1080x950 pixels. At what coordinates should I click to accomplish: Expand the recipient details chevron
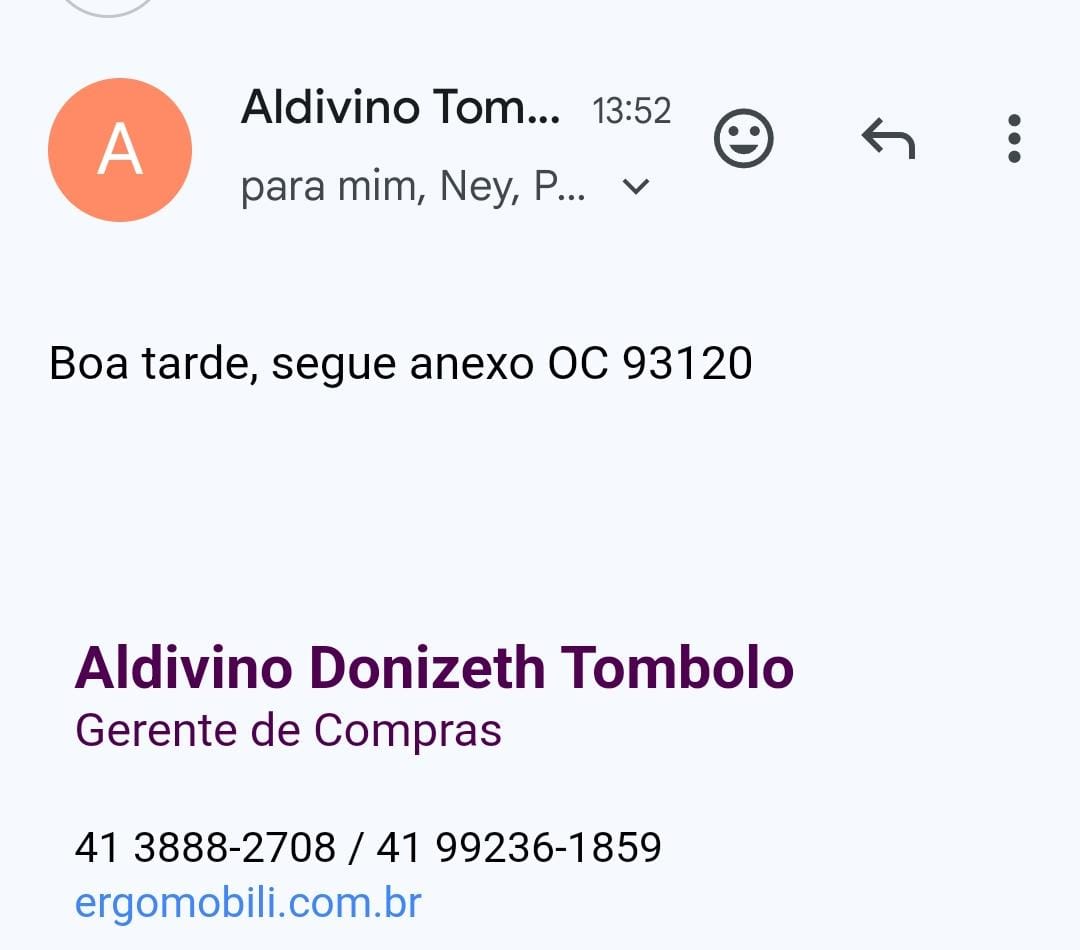(x=637, y=187)
